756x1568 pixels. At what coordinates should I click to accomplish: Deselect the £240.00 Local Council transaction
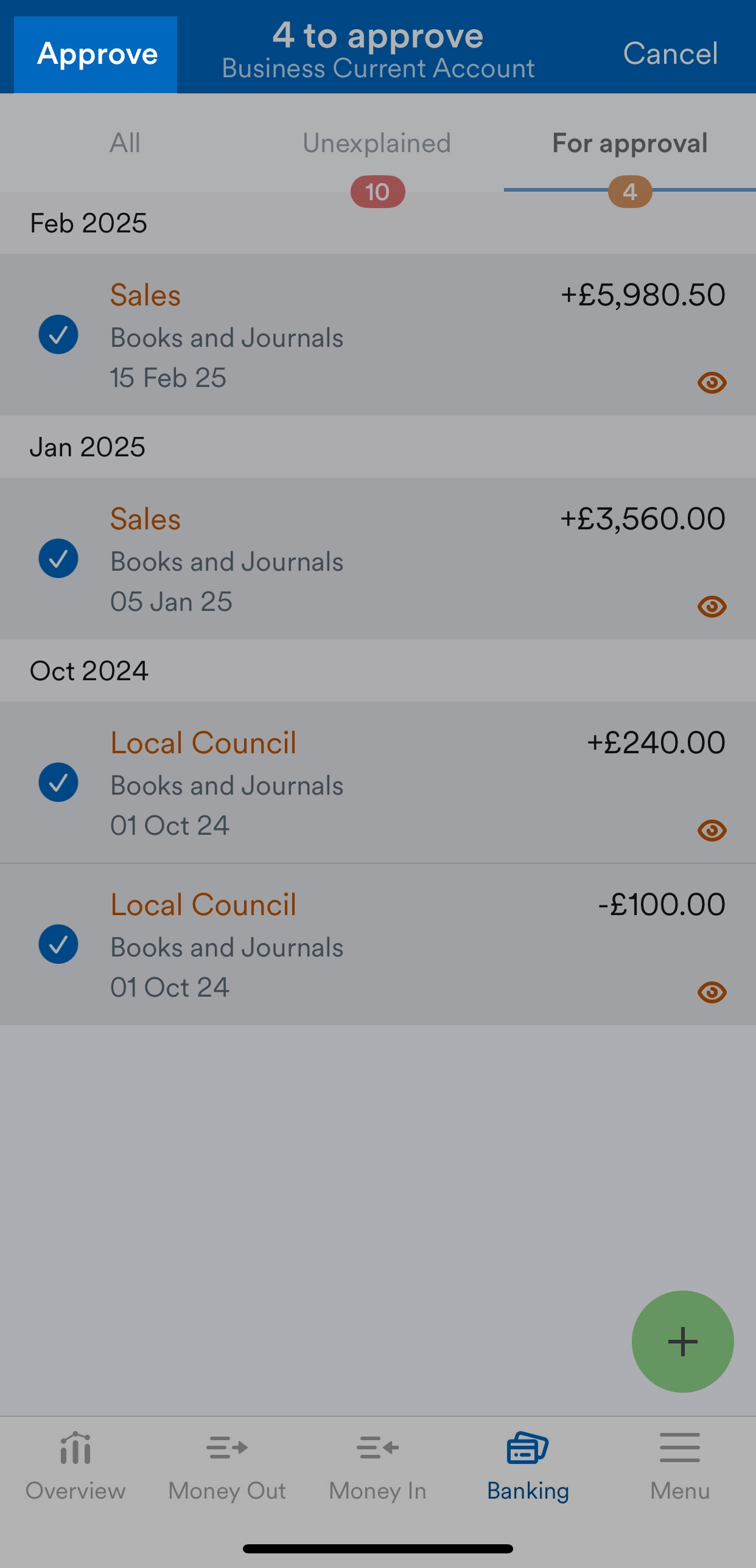click(x=58, y=782)
